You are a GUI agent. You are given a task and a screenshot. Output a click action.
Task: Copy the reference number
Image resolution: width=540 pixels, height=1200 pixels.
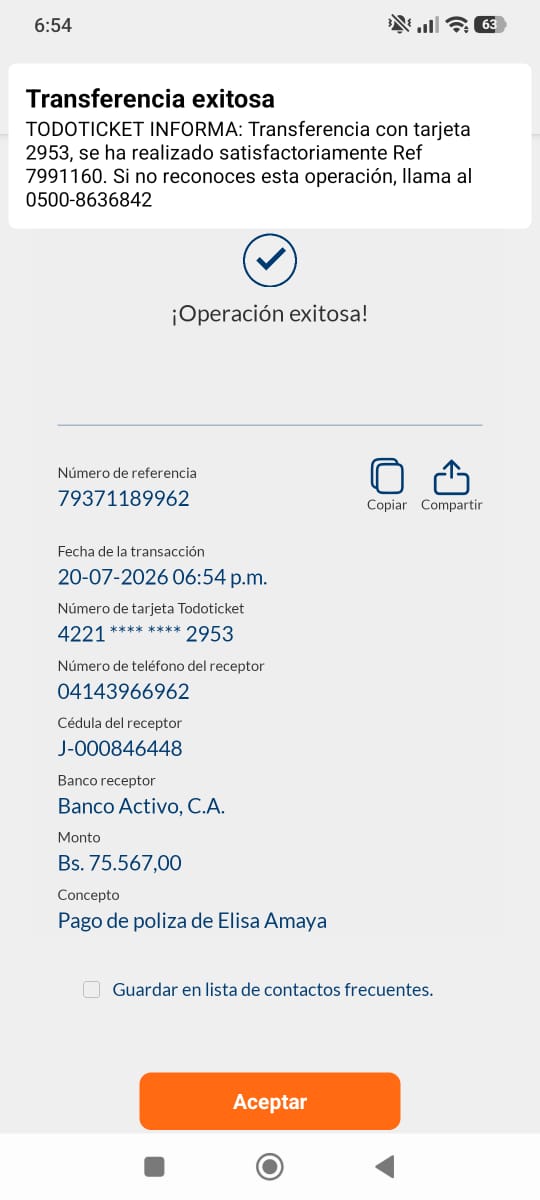point(387,485)
